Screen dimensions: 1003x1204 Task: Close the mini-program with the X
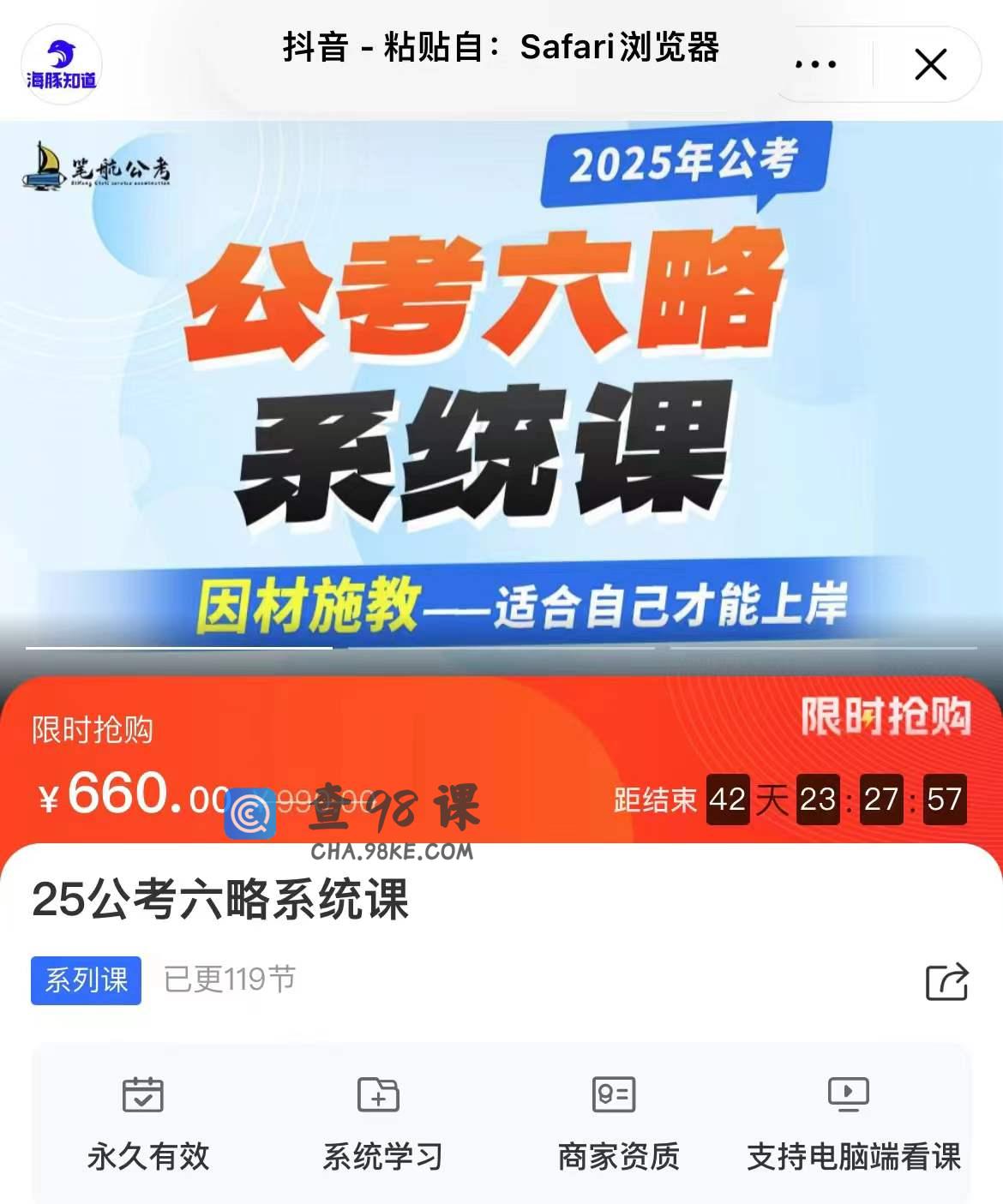pyautogui.click(x=930, y=64)
